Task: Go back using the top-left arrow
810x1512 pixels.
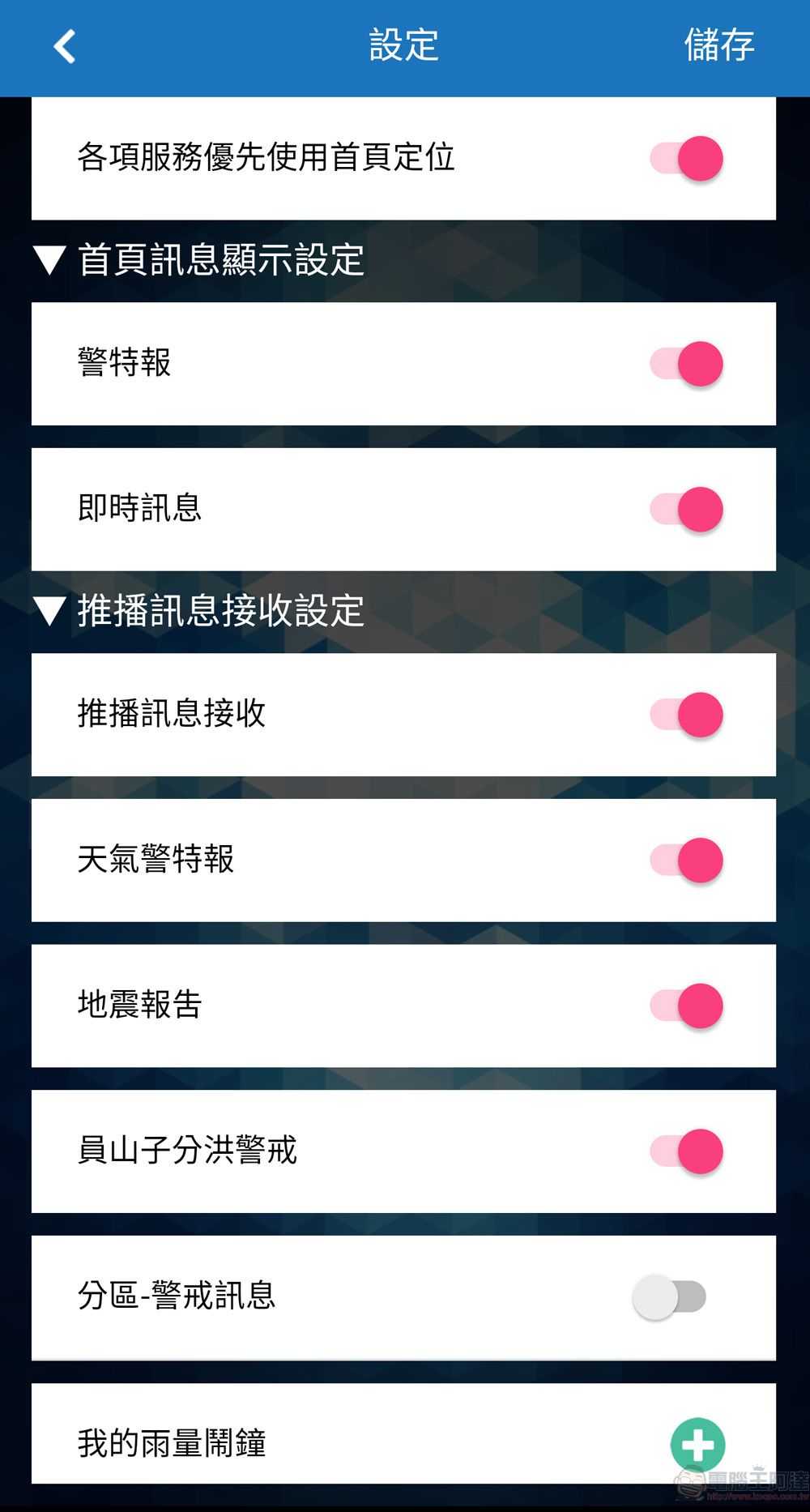Action: tap(65, 46)
